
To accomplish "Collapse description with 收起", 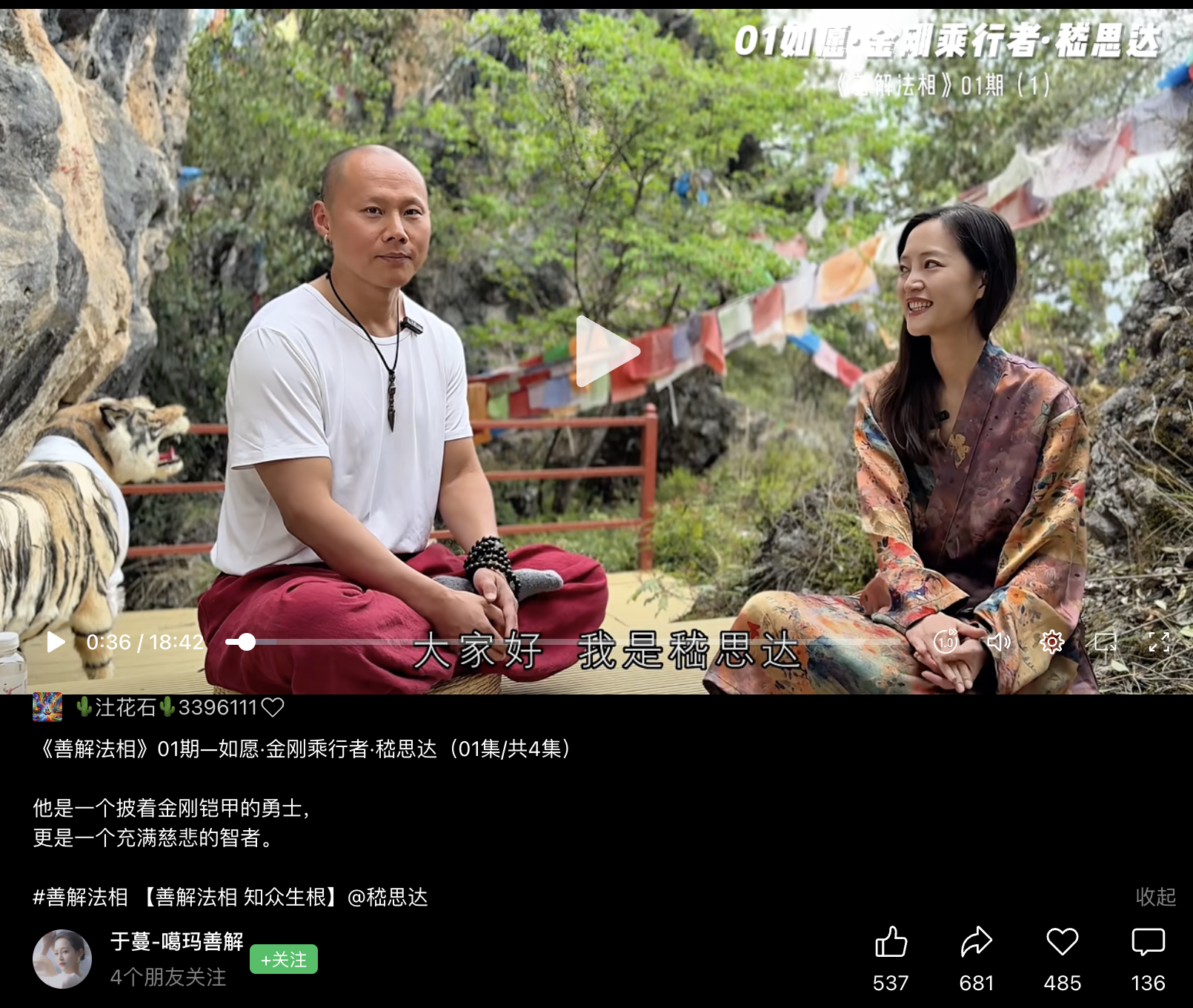I will (x=1155, y=897).
